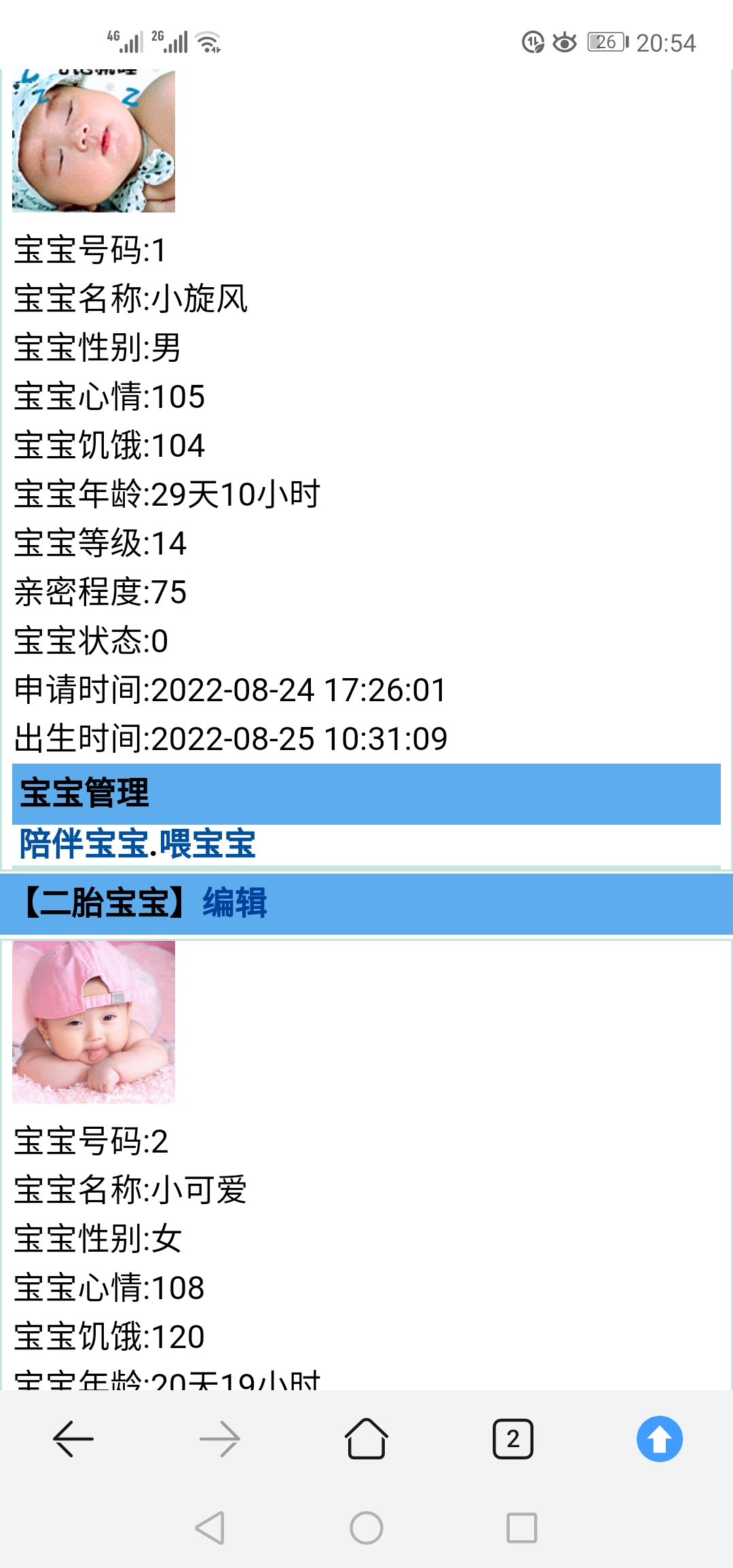Viewport: 733px width, 1568px height.
Task: Open 编辑 for 二胎宝宝
Action: 235,903
